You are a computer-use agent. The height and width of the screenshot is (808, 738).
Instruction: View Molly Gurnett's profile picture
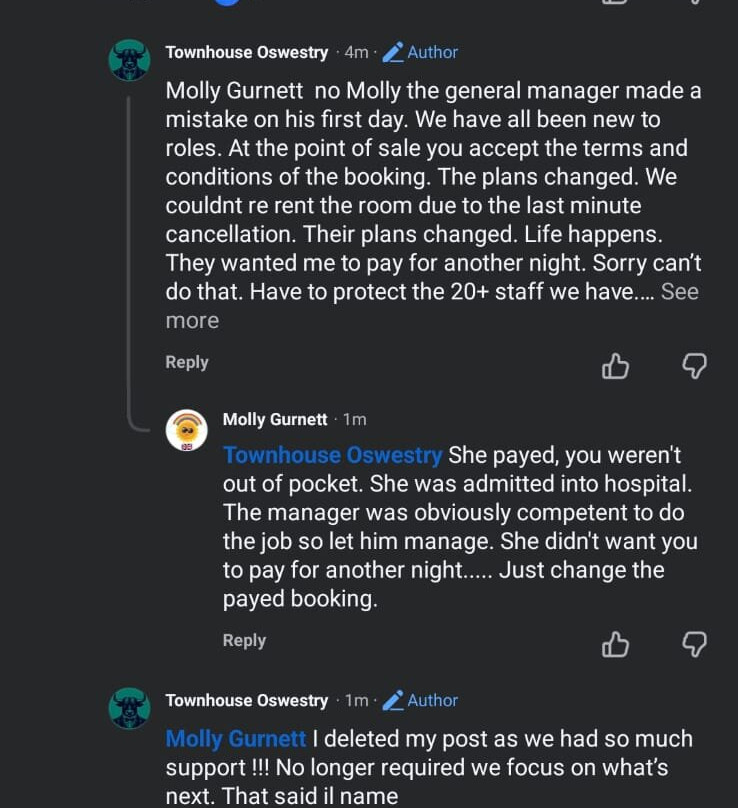[x=187, y=430]
